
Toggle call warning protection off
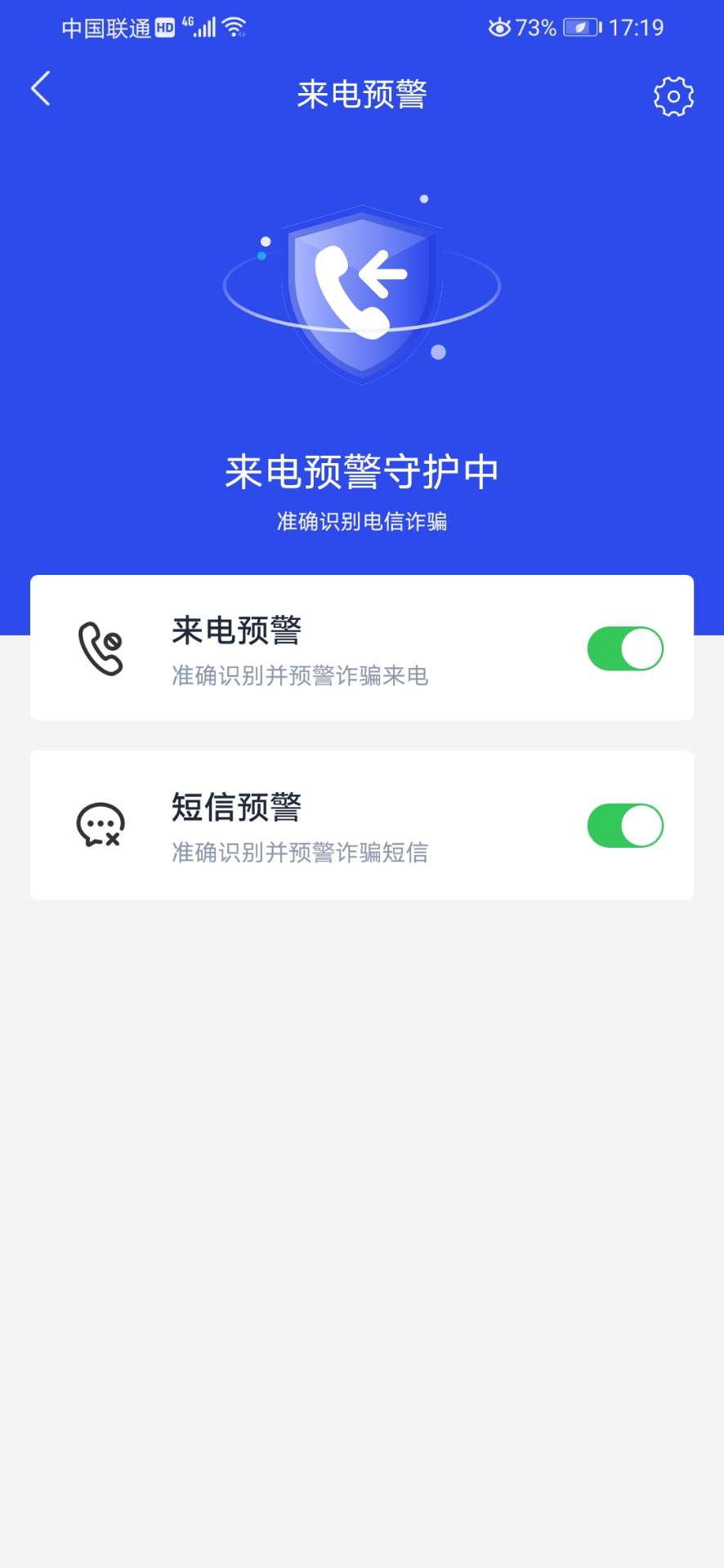click(624, 648)
